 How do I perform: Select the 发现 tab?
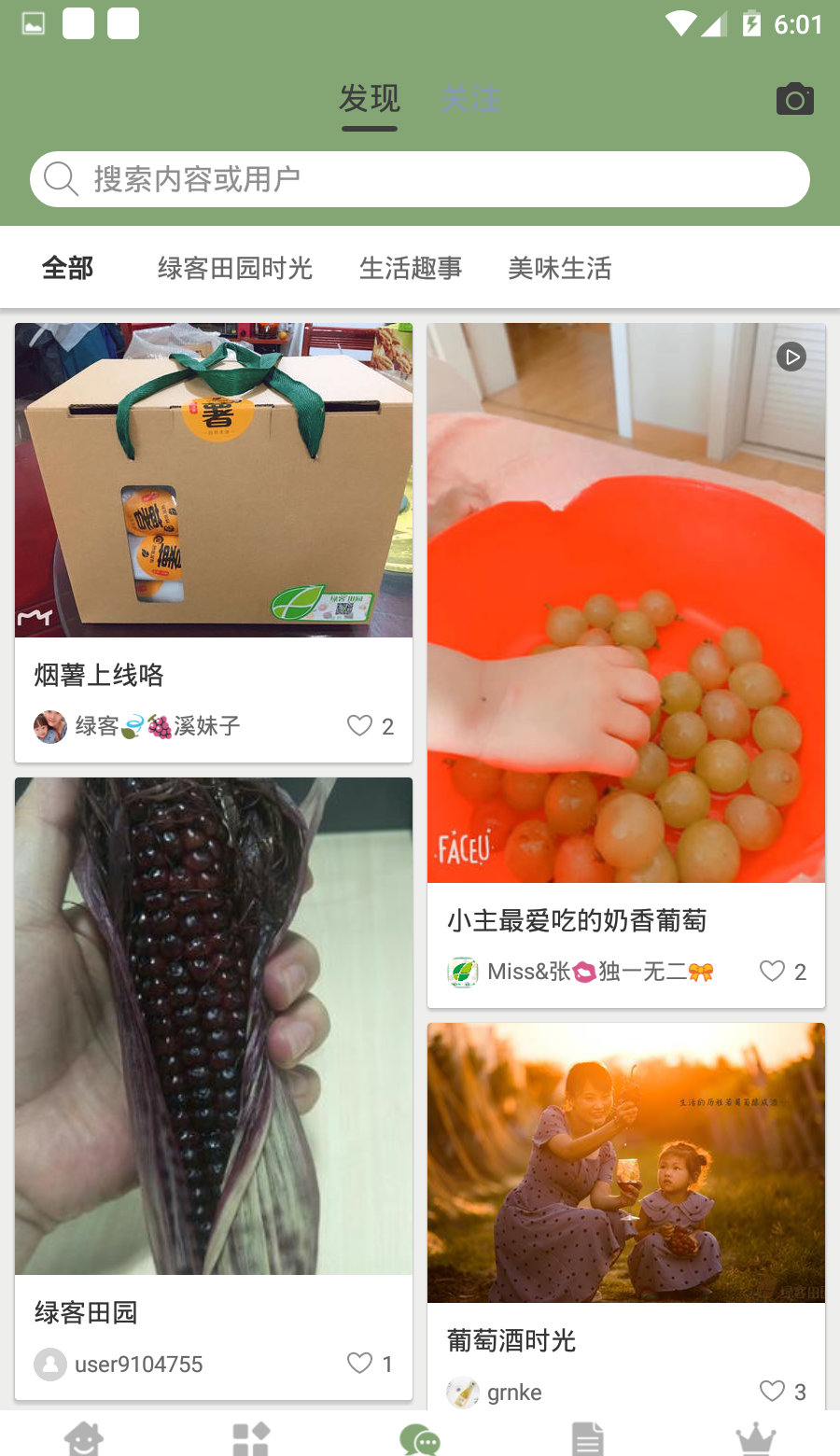point(370,99)
